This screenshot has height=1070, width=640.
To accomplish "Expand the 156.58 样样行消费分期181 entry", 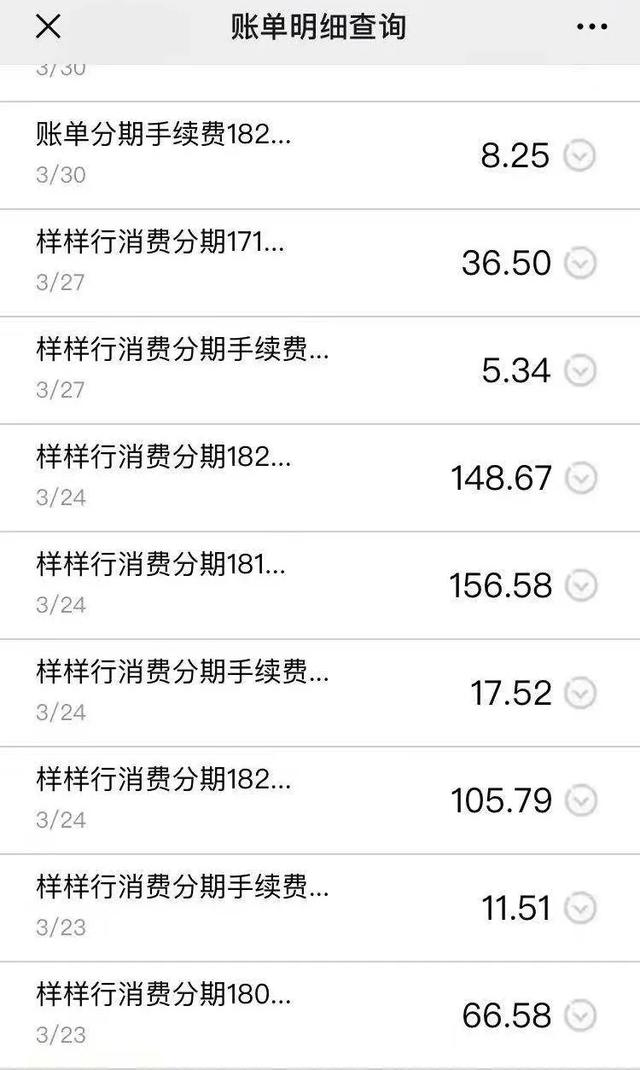I will pos(580,585).
